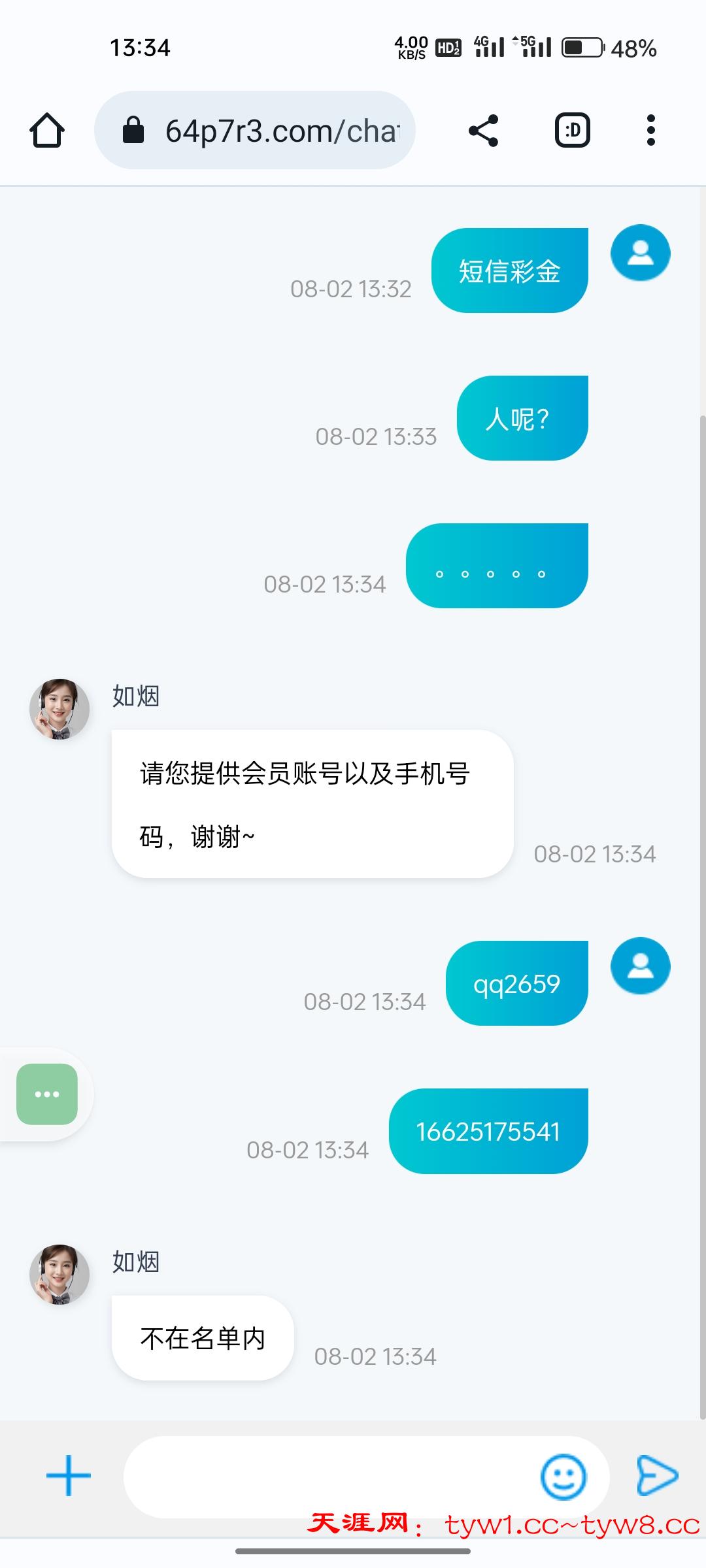The height and width of the screenshot is (1568, 706).
Task: Go to the browser home page
Action: point(47,131)
